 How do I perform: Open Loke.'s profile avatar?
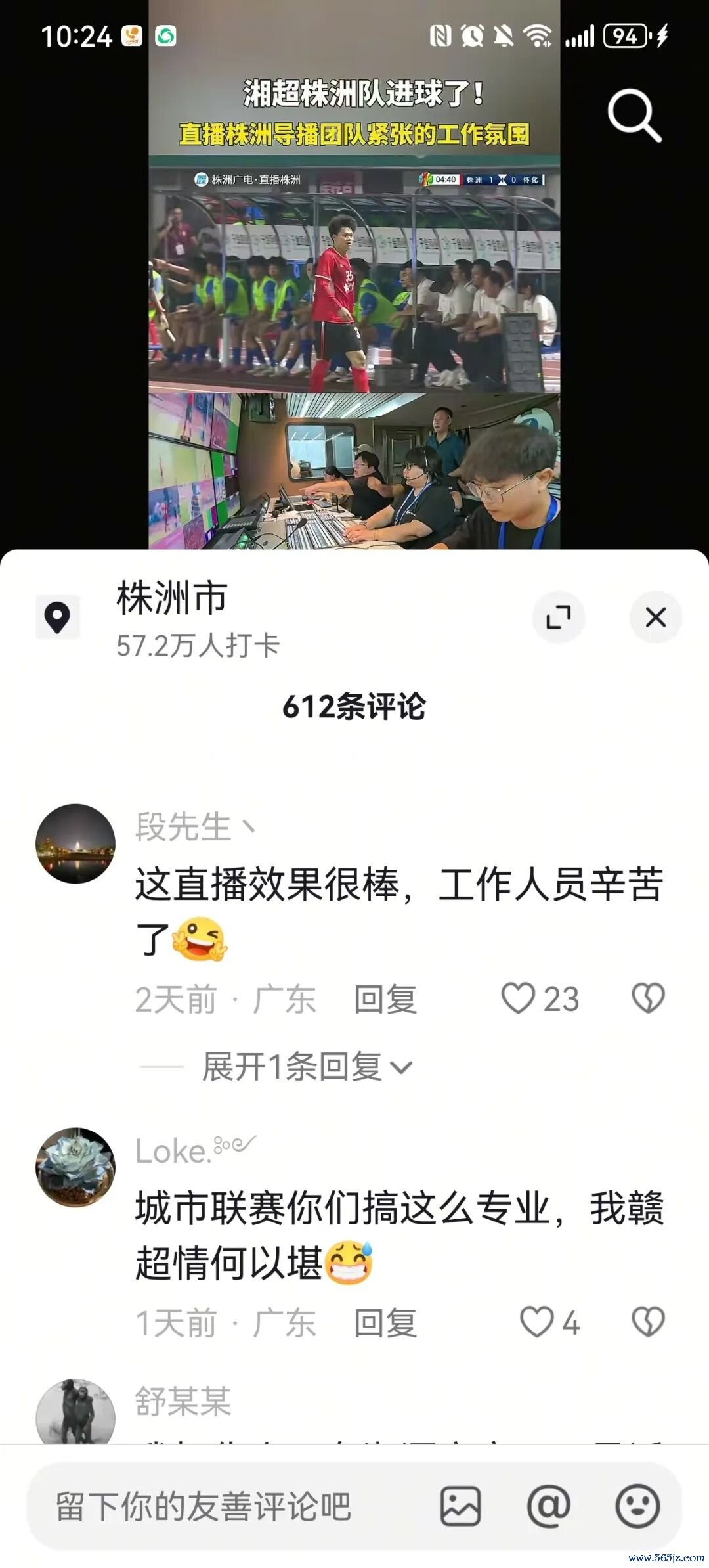coord(75,1167)
